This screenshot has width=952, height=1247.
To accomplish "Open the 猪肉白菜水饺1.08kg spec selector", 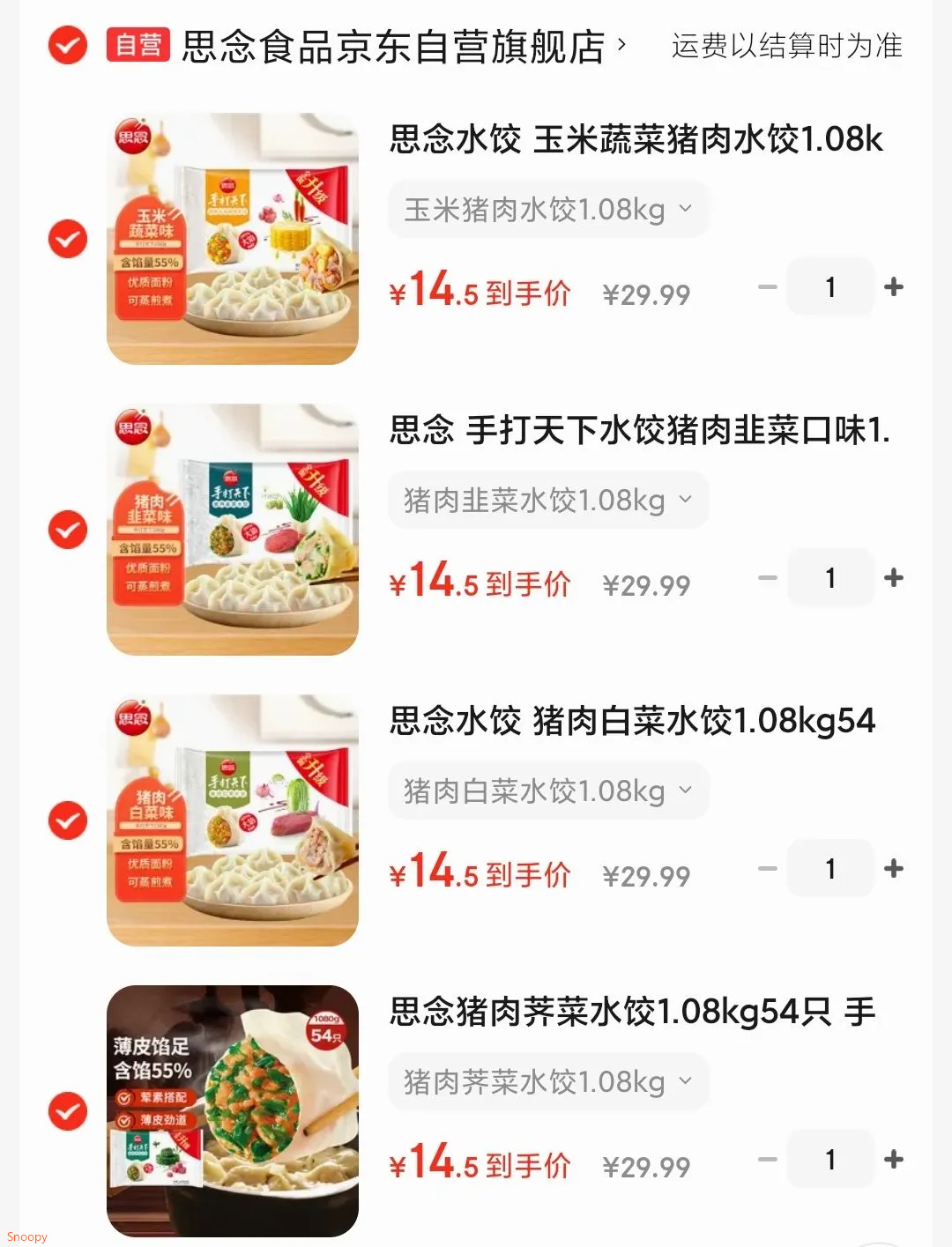I will (x=547, y=791).
